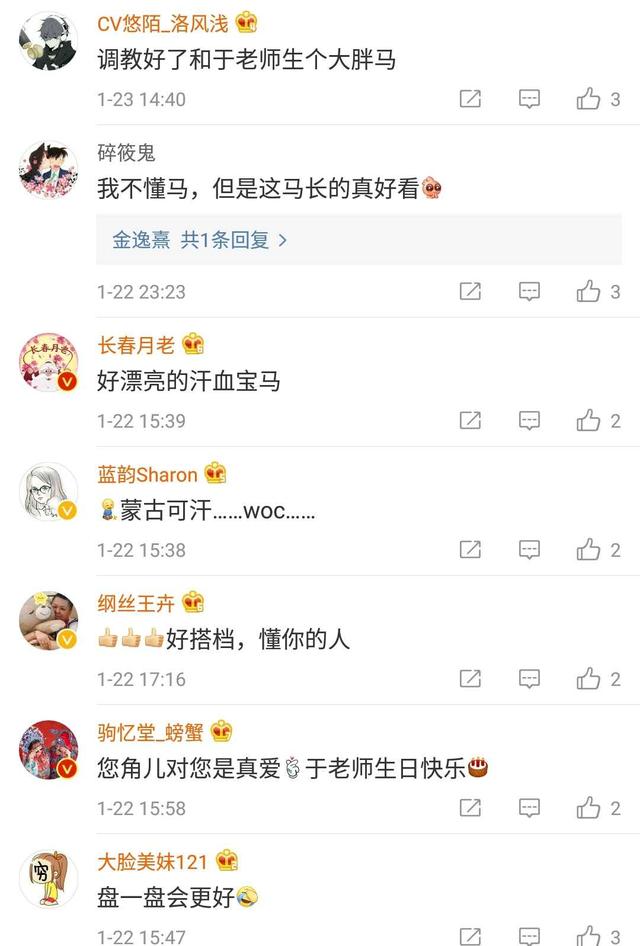Reply to 碎筱鬼's comment
This screenshot has width=640, height=946.
530,291
